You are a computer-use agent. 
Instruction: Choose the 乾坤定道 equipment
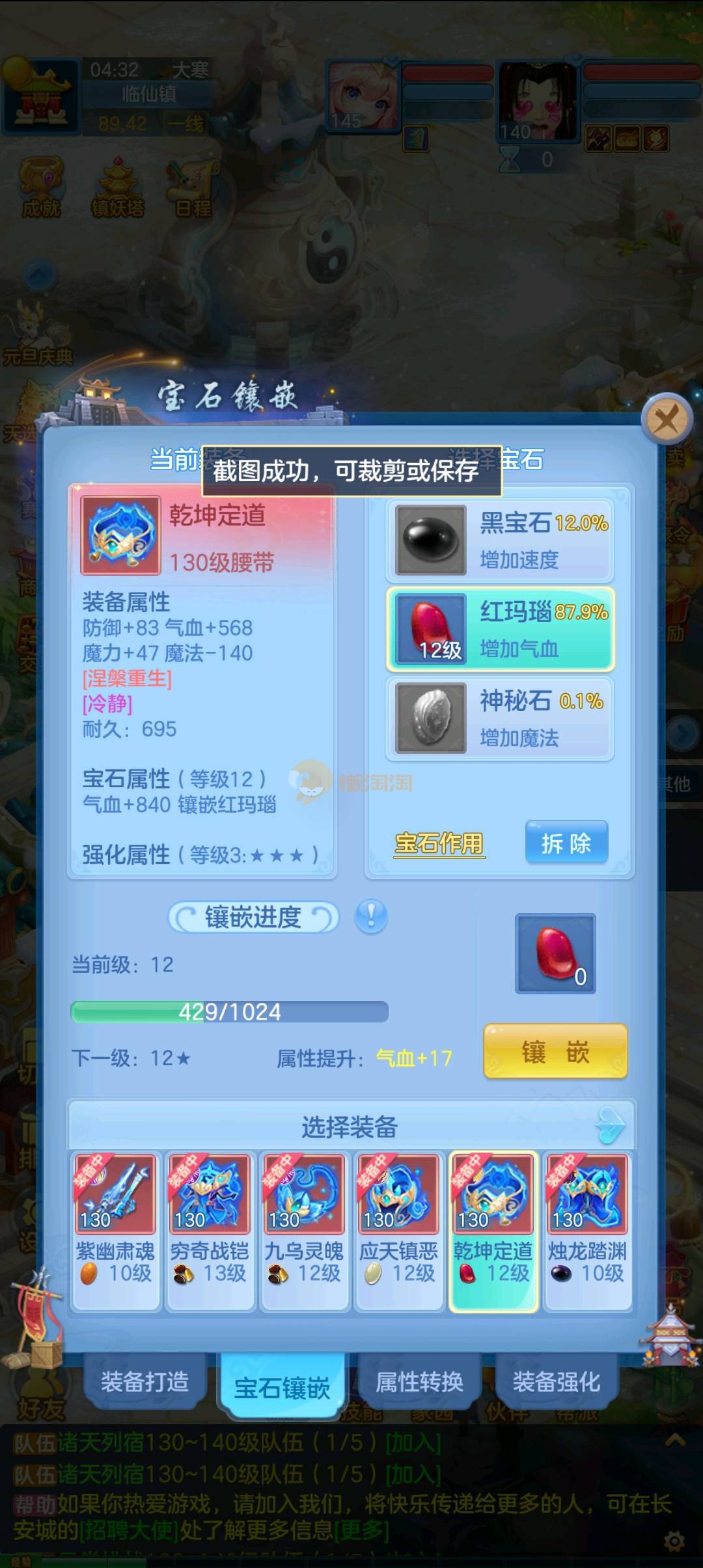[x=493, y=1229]
